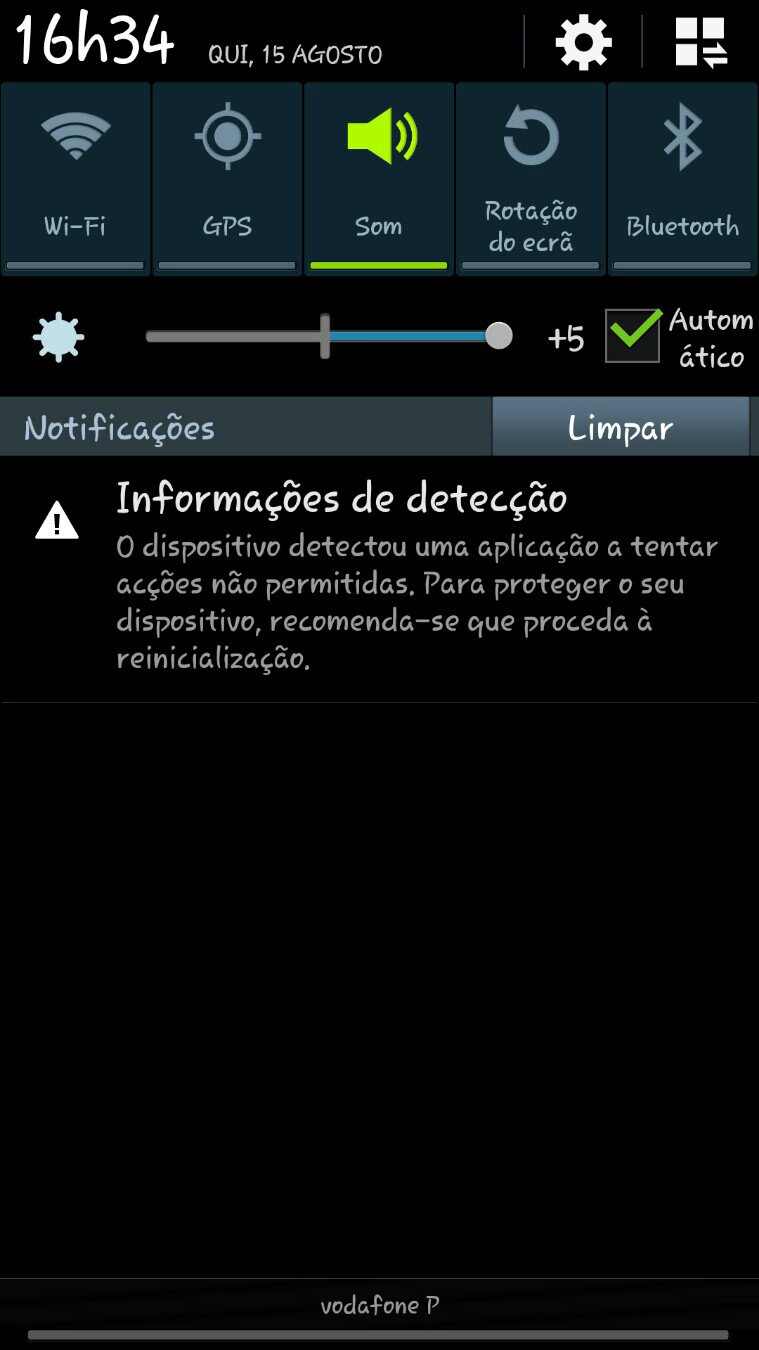Toggle the Som sound setting
759x1350 pixels.
pos(379,179)
